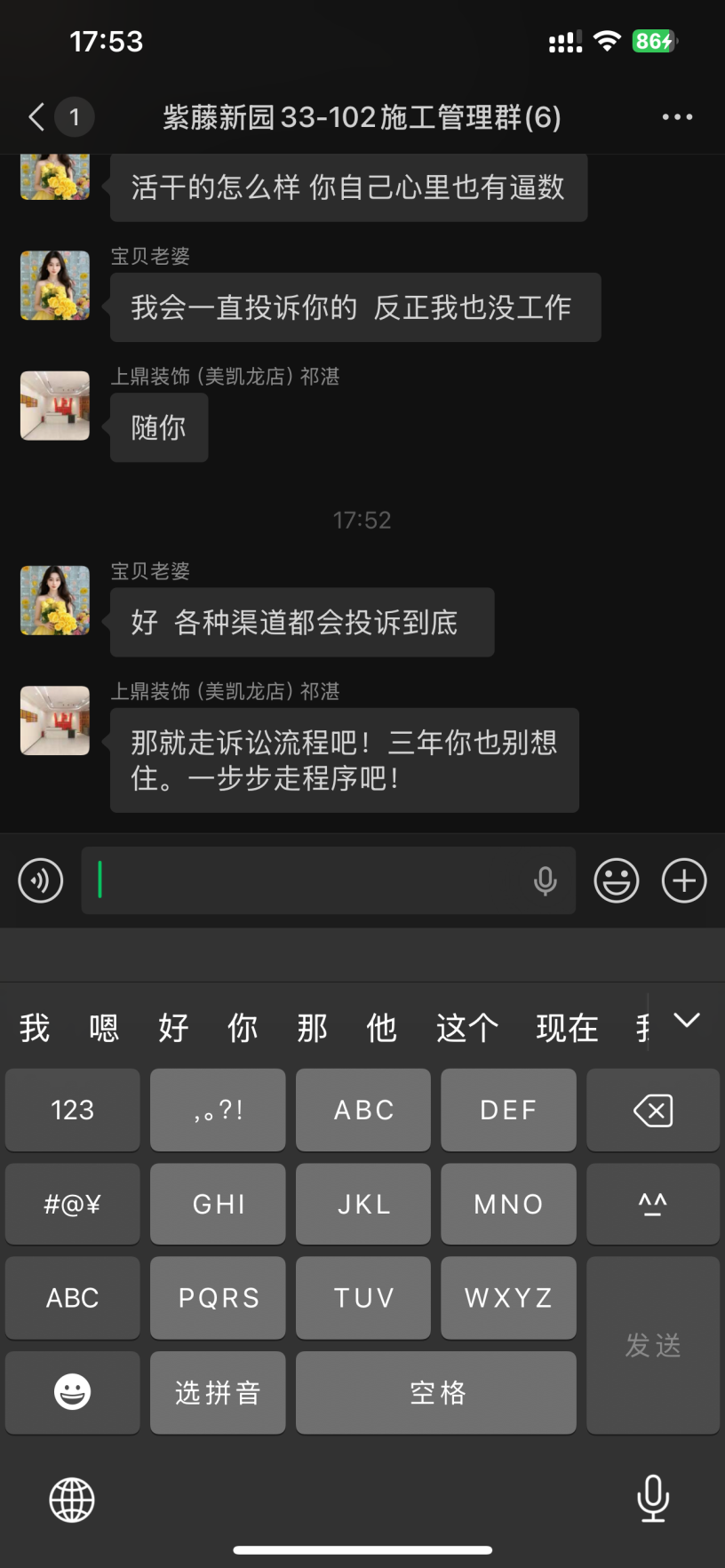Open 宝贝老婆's avatar beside 各种渠道 message

pos(55,601)
